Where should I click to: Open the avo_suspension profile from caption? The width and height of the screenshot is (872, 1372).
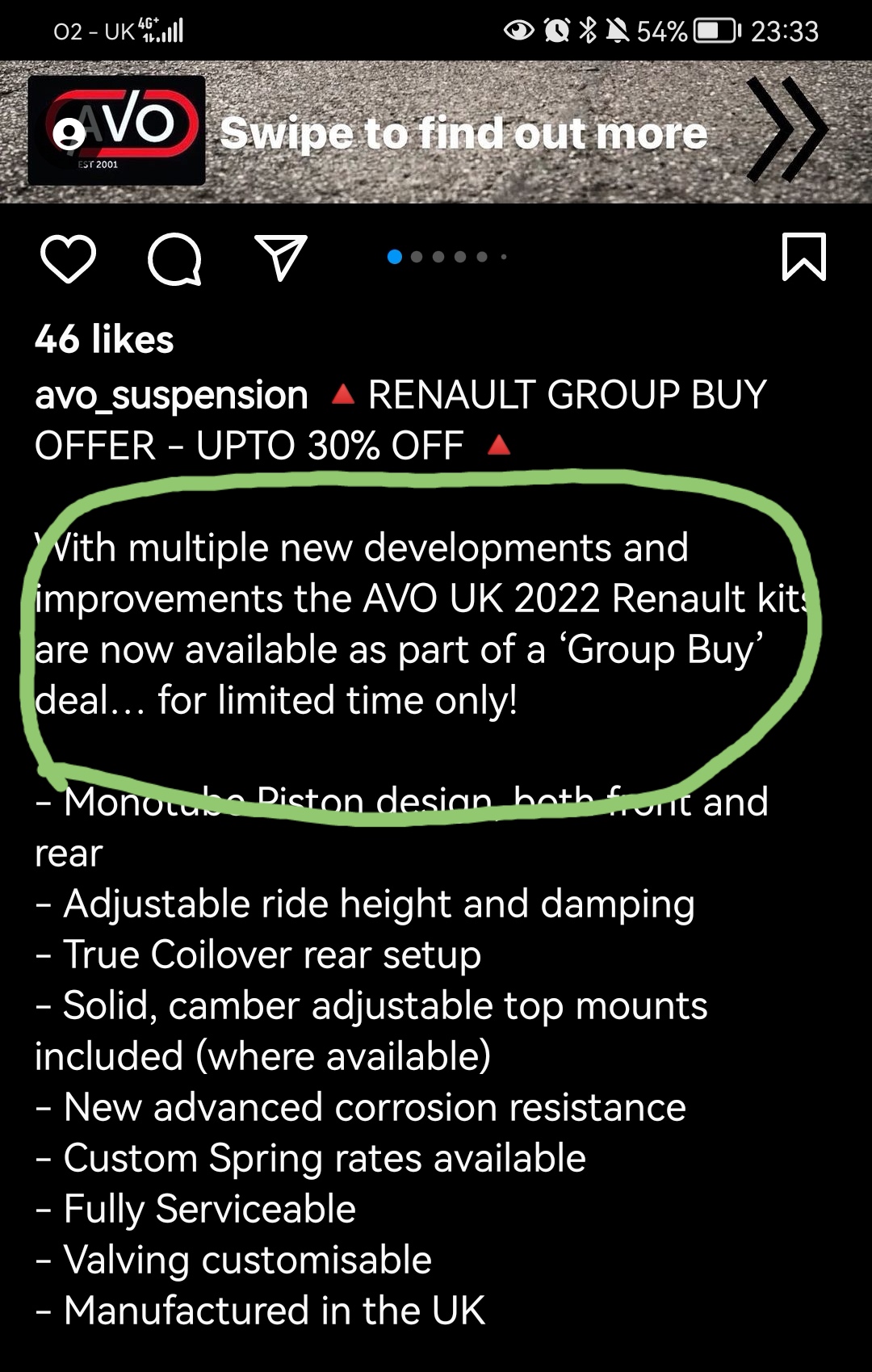171,395
